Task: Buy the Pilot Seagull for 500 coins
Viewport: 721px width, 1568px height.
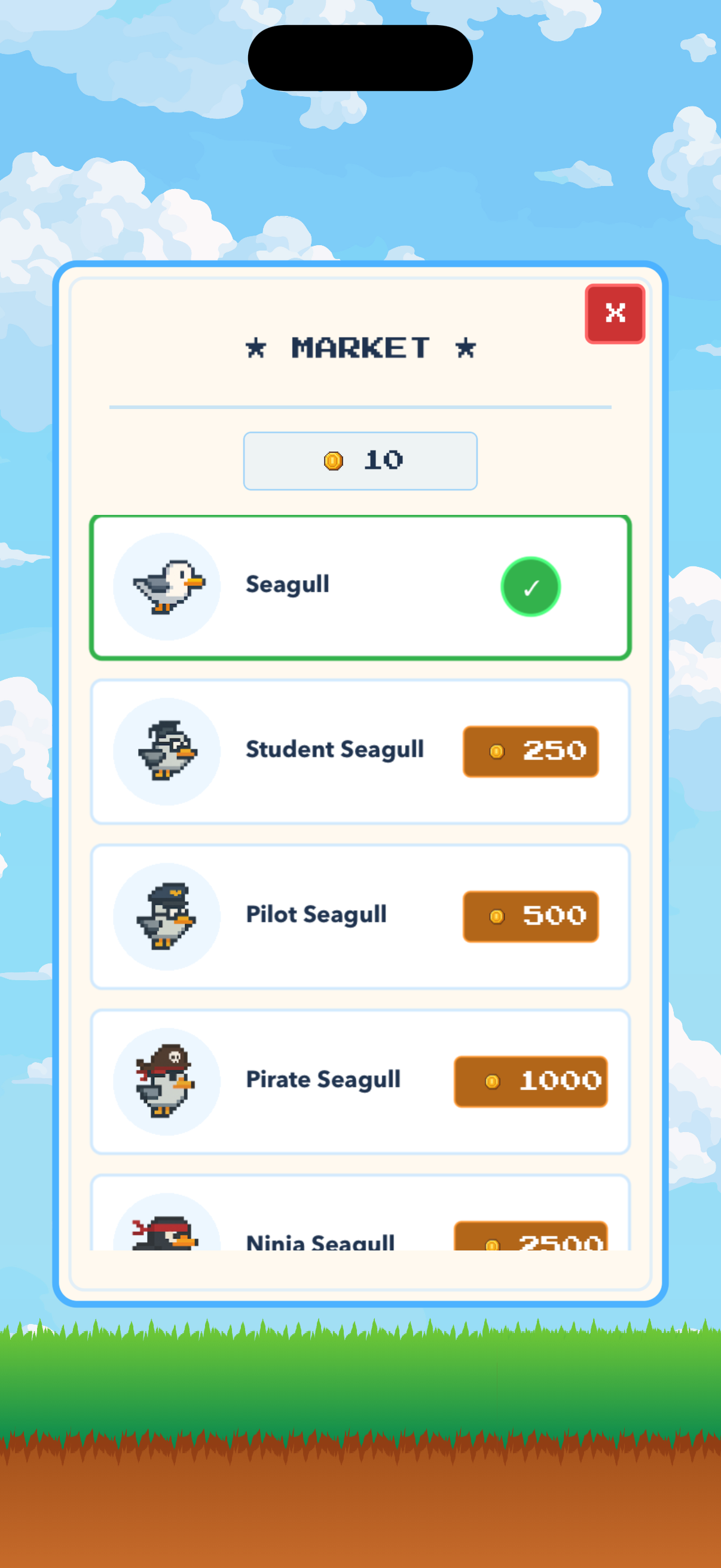Action: click(530, 917)
